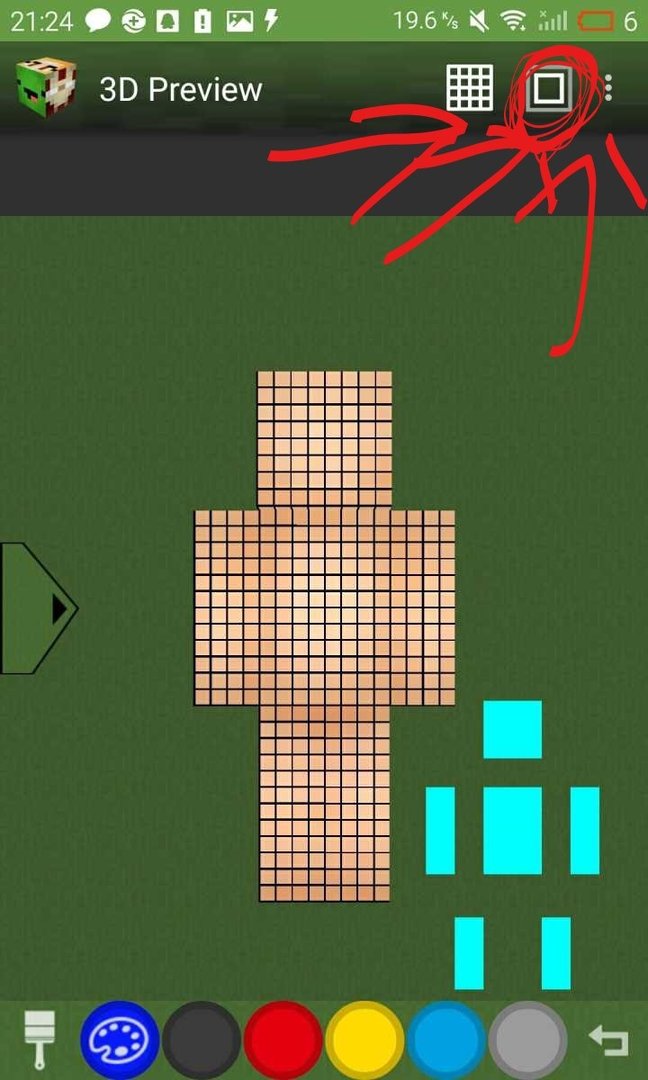Viewport: 648px width, 1080px height.
Task: Pick the red color swatch
Action: point(283,1041)
